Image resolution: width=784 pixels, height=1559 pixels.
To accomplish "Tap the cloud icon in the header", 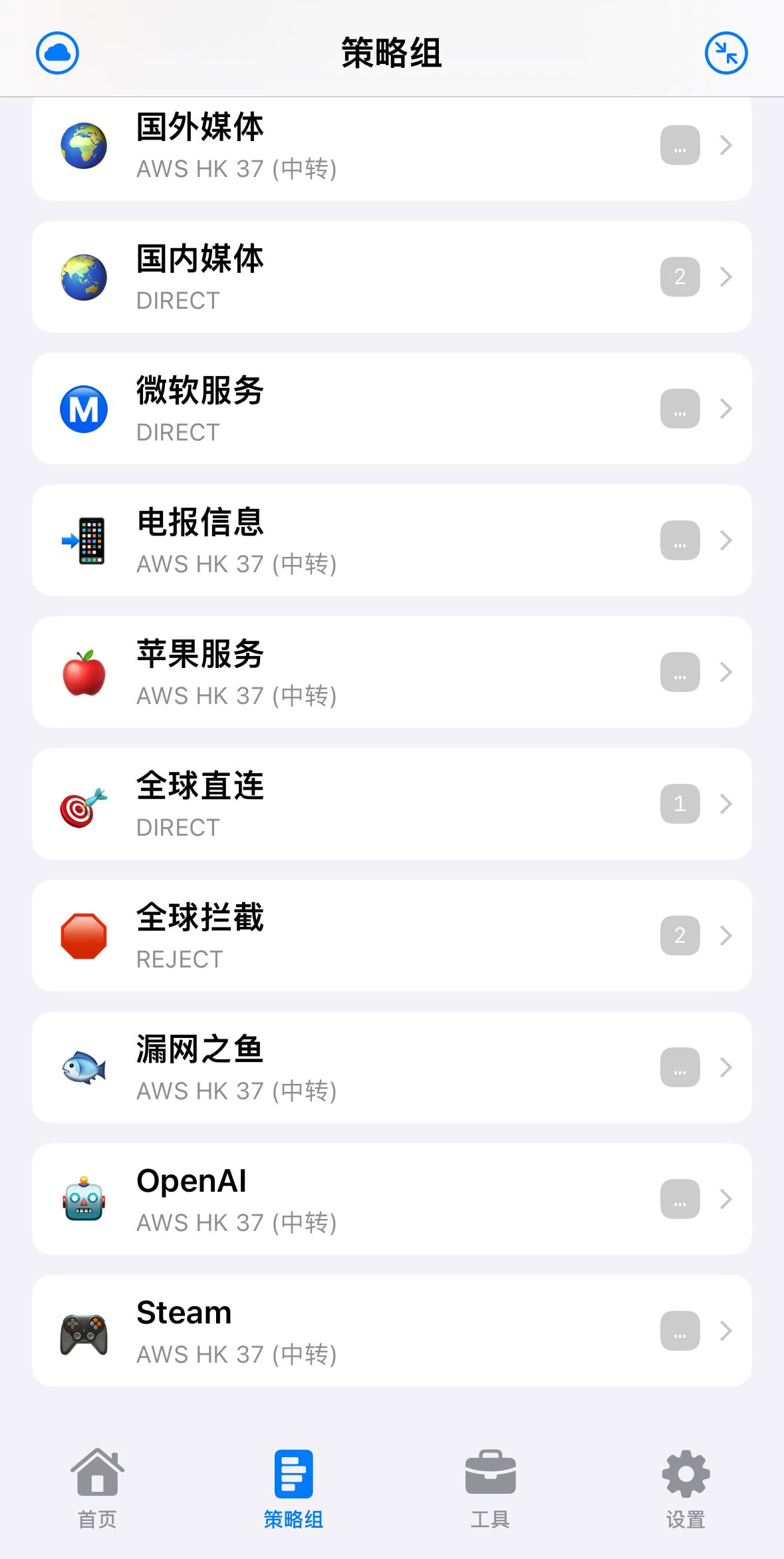I will (57, 53).
